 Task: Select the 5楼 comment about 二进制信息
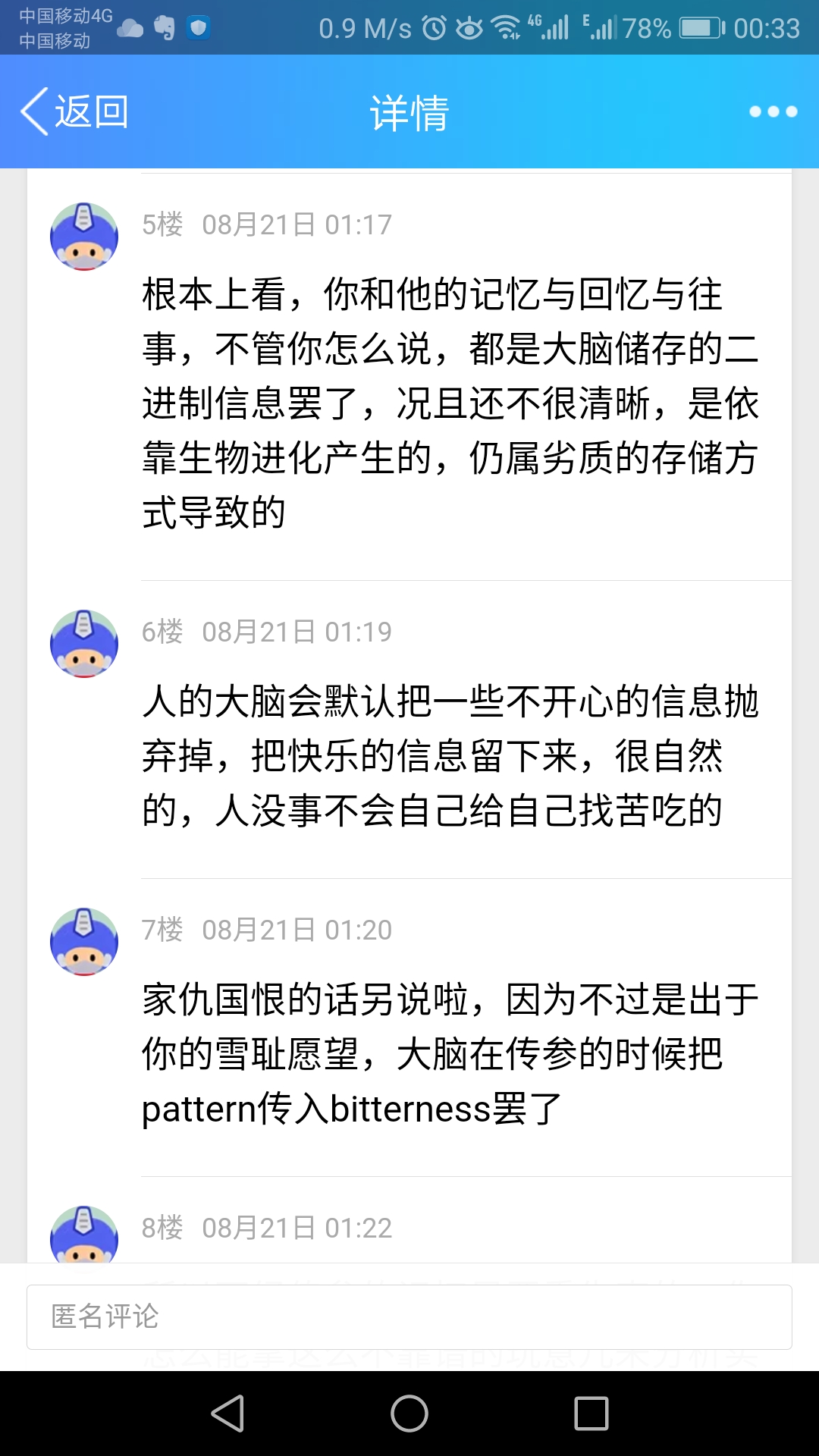[x=450, y=403]
